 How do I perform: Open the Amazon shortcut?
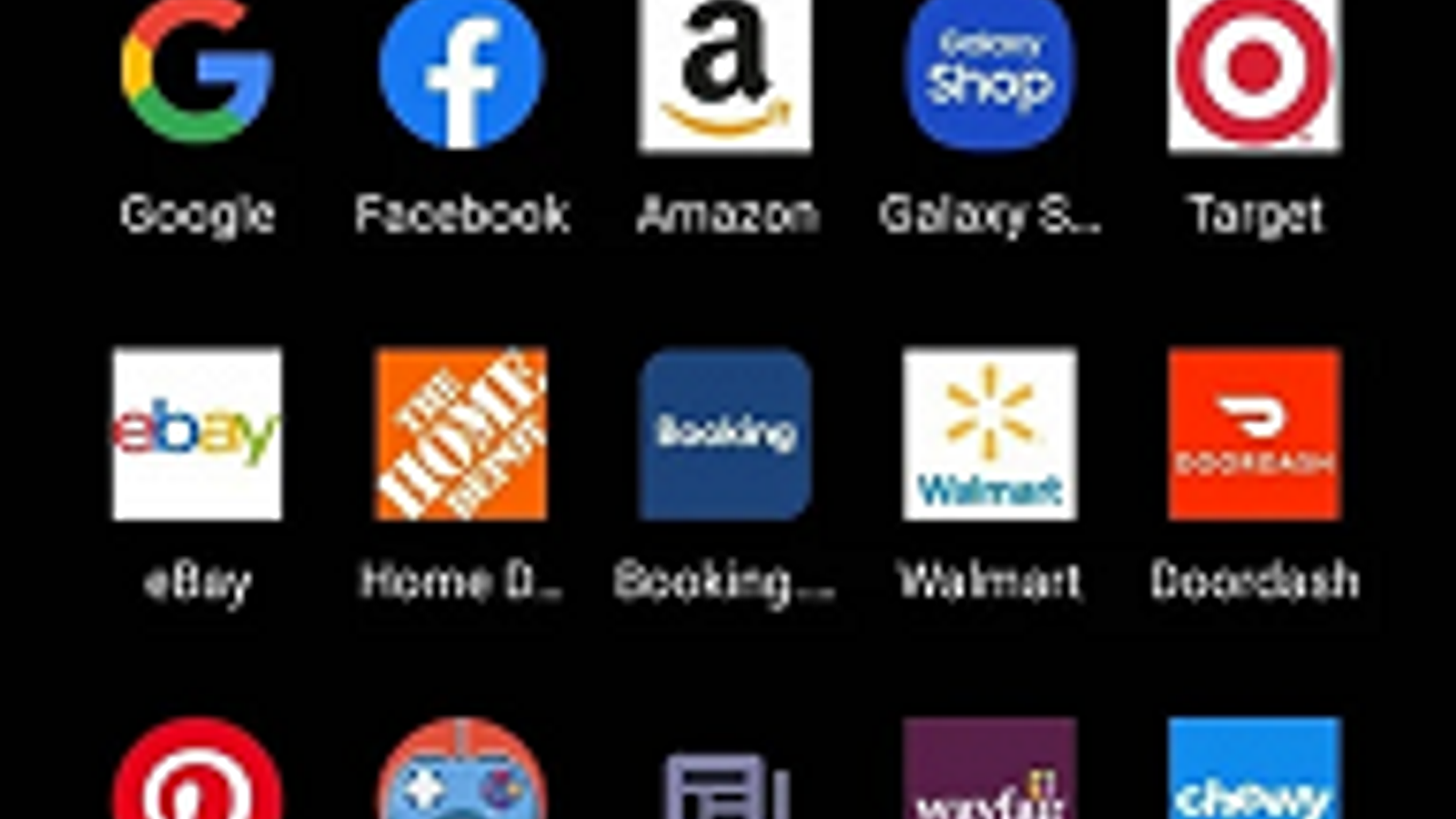click(725, 75)
